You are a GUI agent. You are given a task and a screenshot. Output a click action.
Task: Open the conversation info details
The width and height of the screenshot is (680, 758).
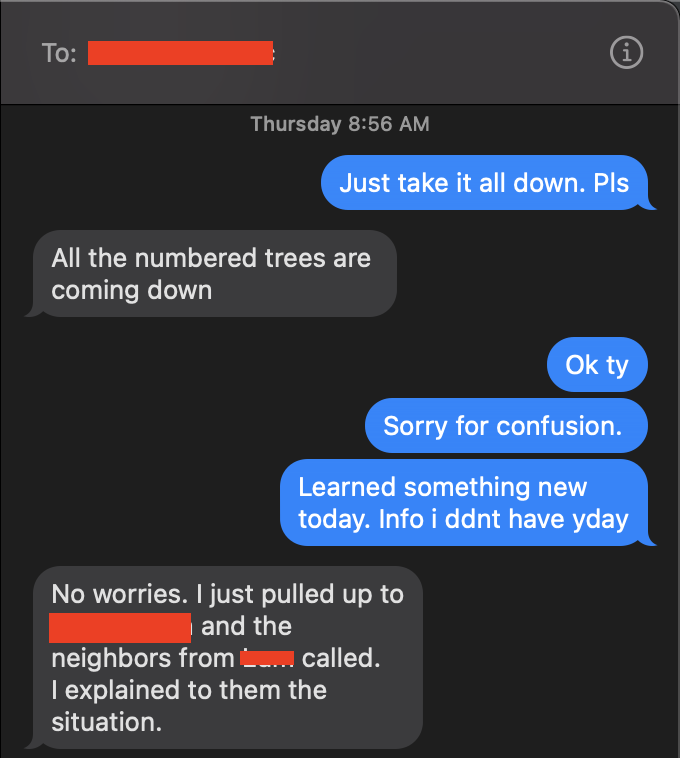point(626,53)
